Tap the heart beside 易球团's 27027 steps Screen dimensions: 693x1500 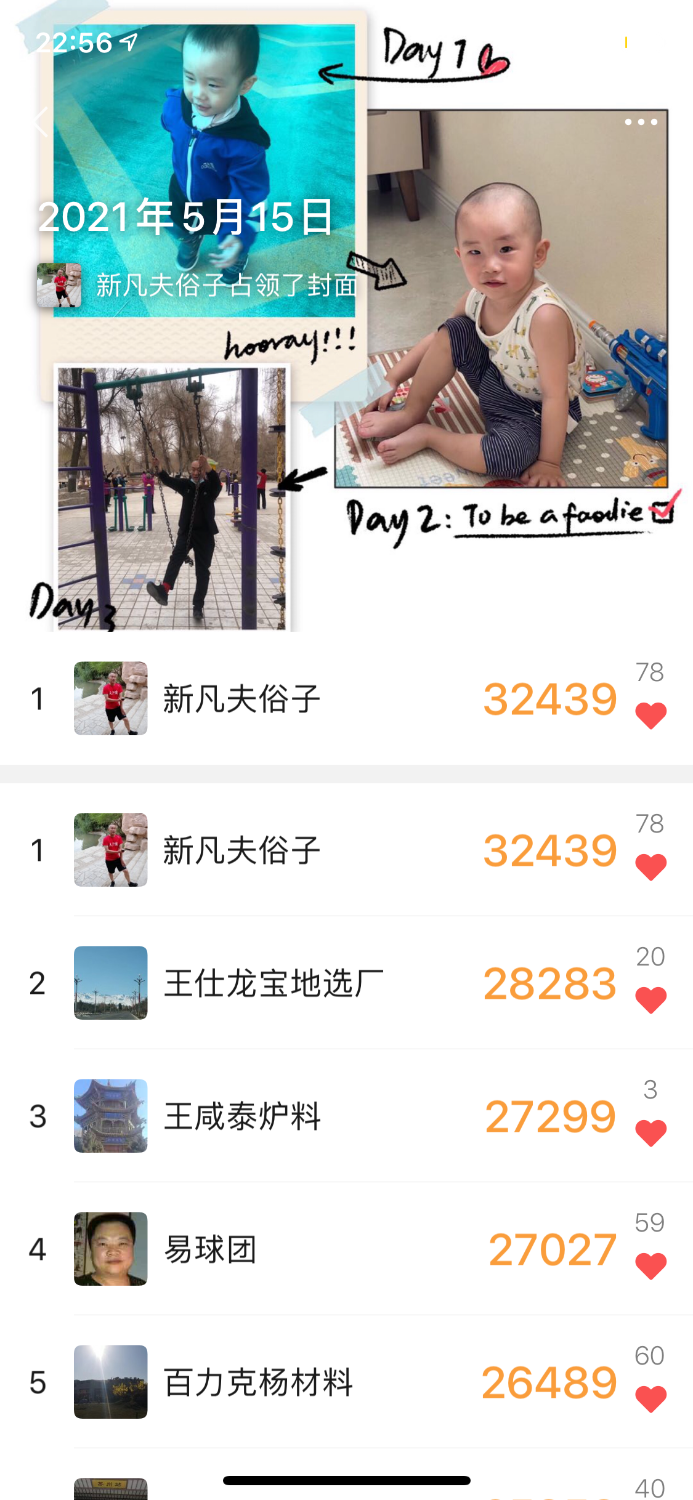(651, 1266)
